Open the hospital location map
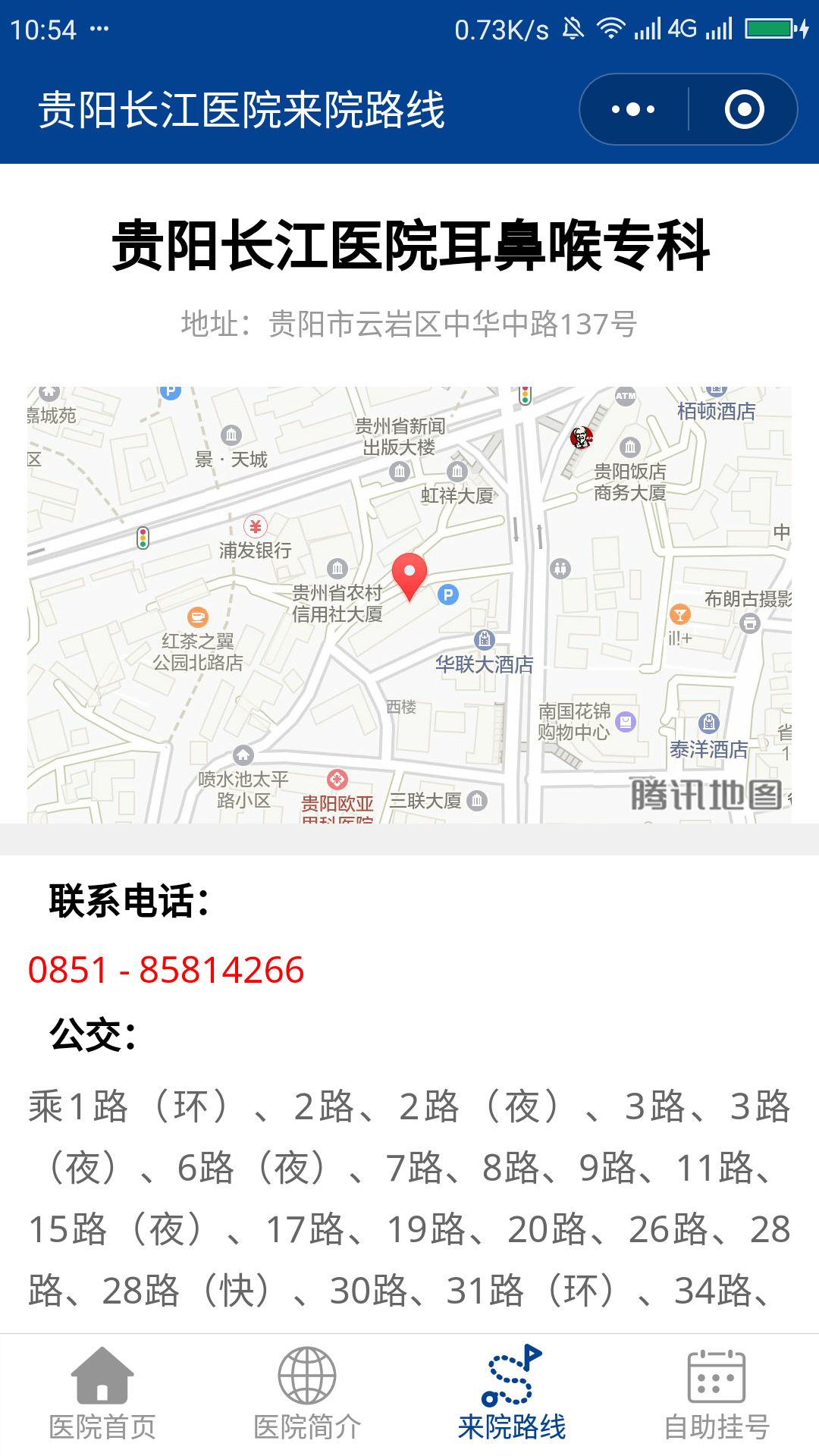The width and height of the screenshot is (819, 1456). pos(409,605)
